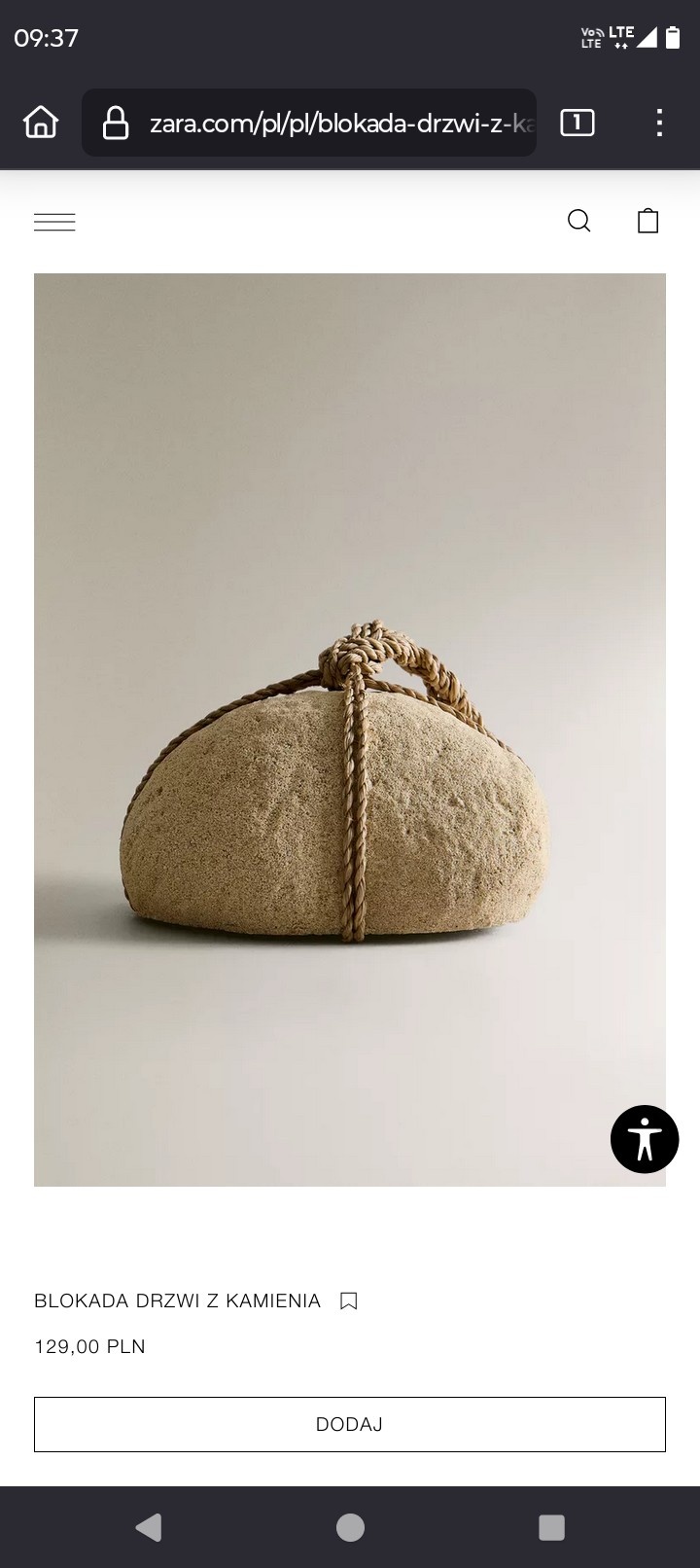The height and width of the screenshot is (1568, 700).
Task: Edit the zara.com address bar URL
Action: 340,124
